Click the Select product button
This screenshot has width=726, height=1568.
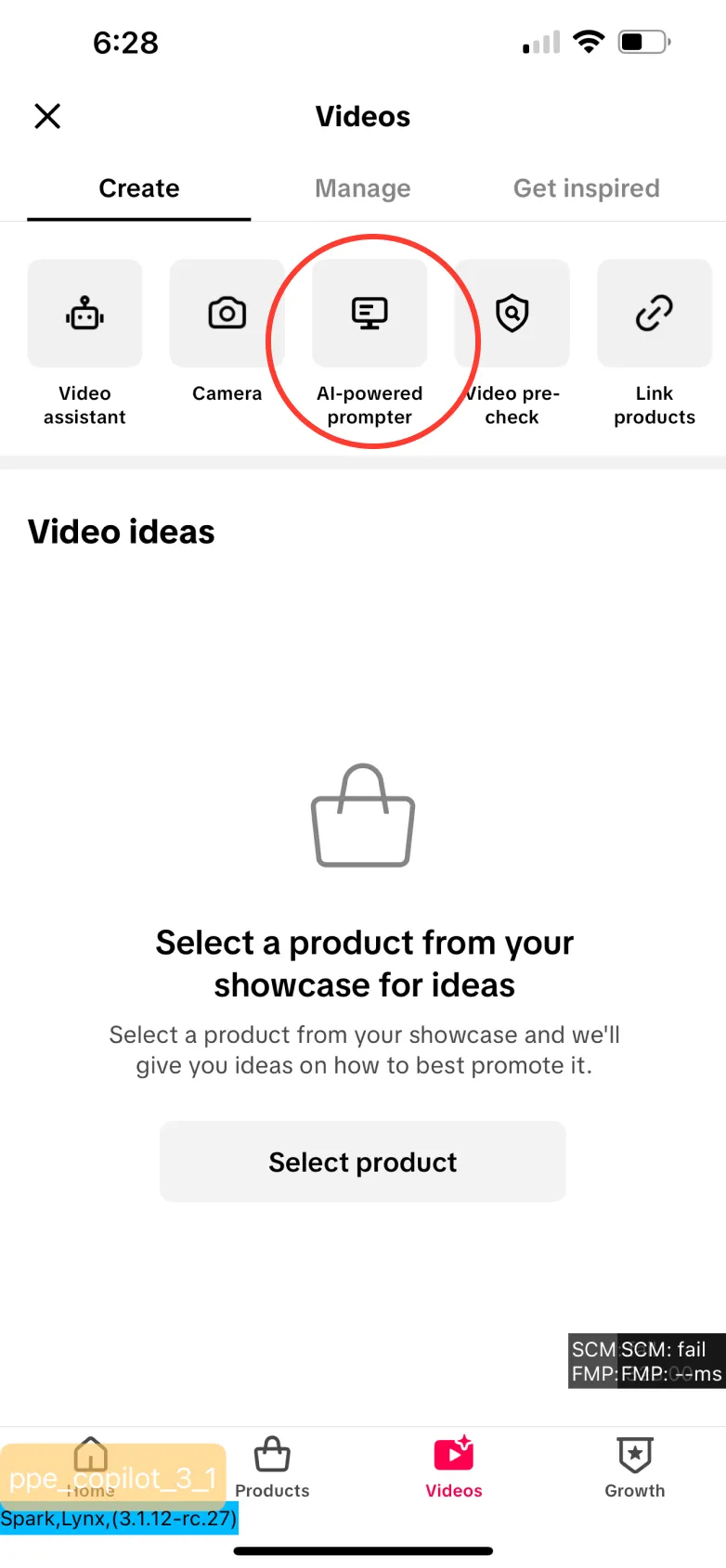point(363,1161)
